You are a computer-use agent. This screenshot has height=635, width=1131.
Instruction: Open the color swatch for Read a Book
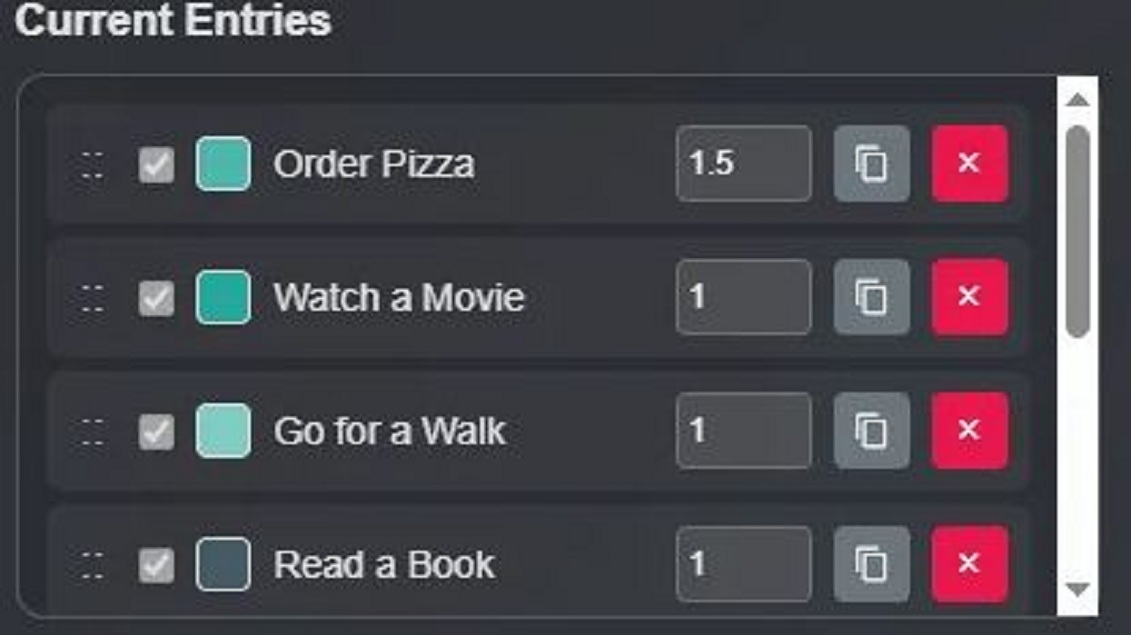[223, 564]
